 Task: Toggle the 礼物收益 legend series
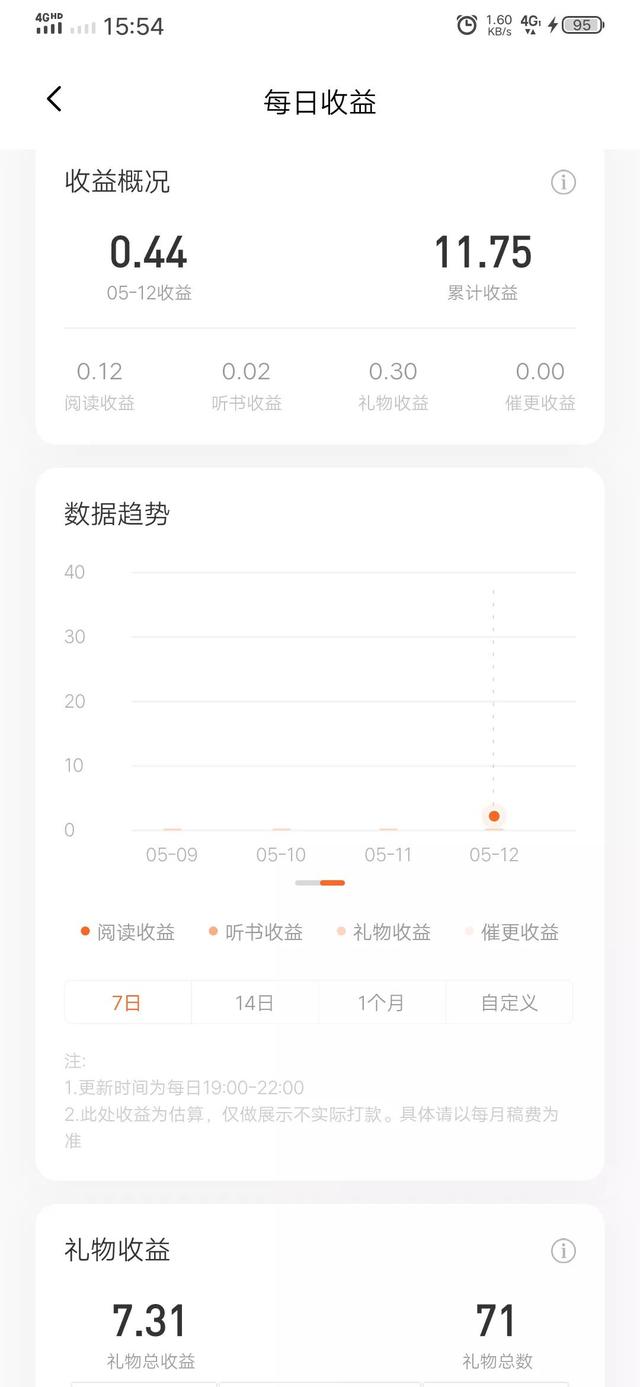click(384, 932)
